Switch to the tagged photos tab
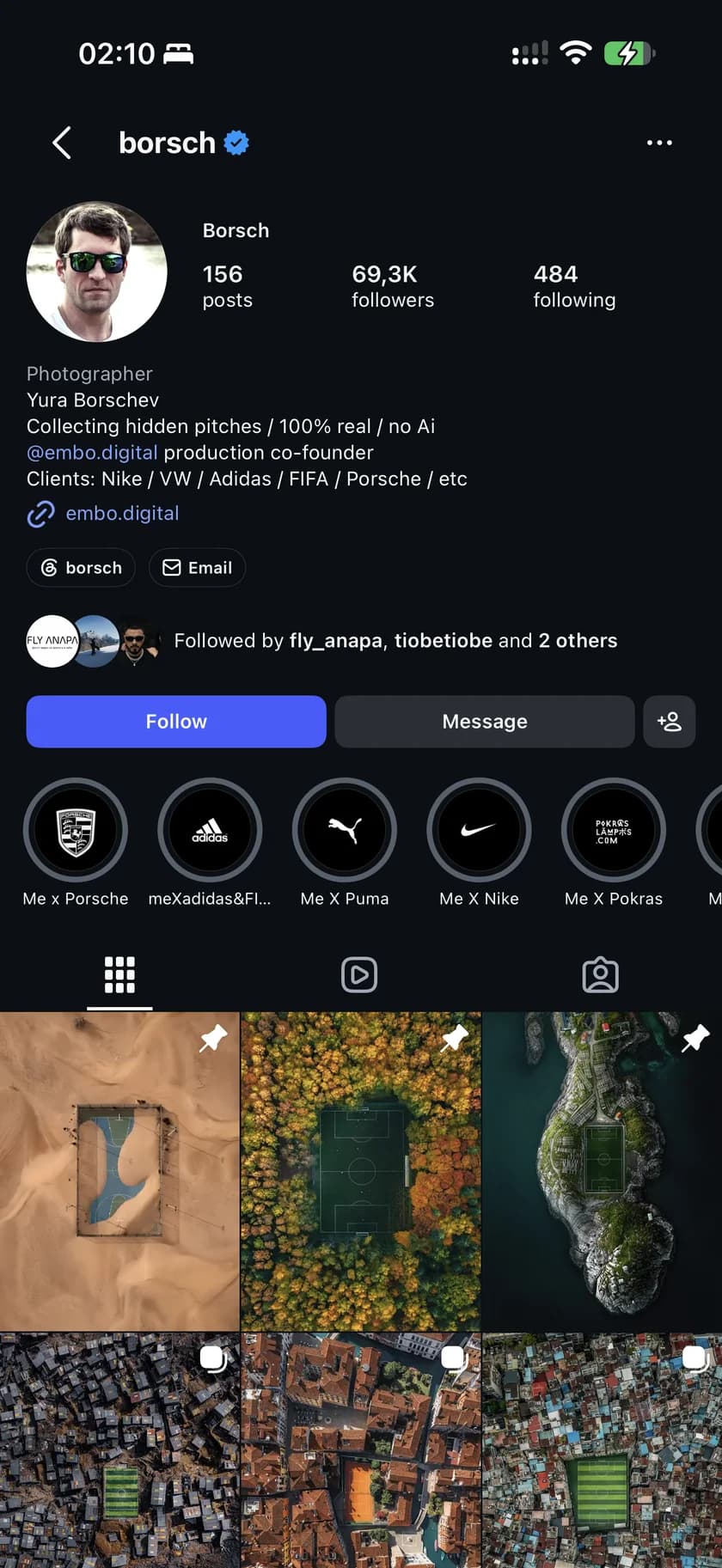This screenshot has height=1568, width=722. (601, 975)
